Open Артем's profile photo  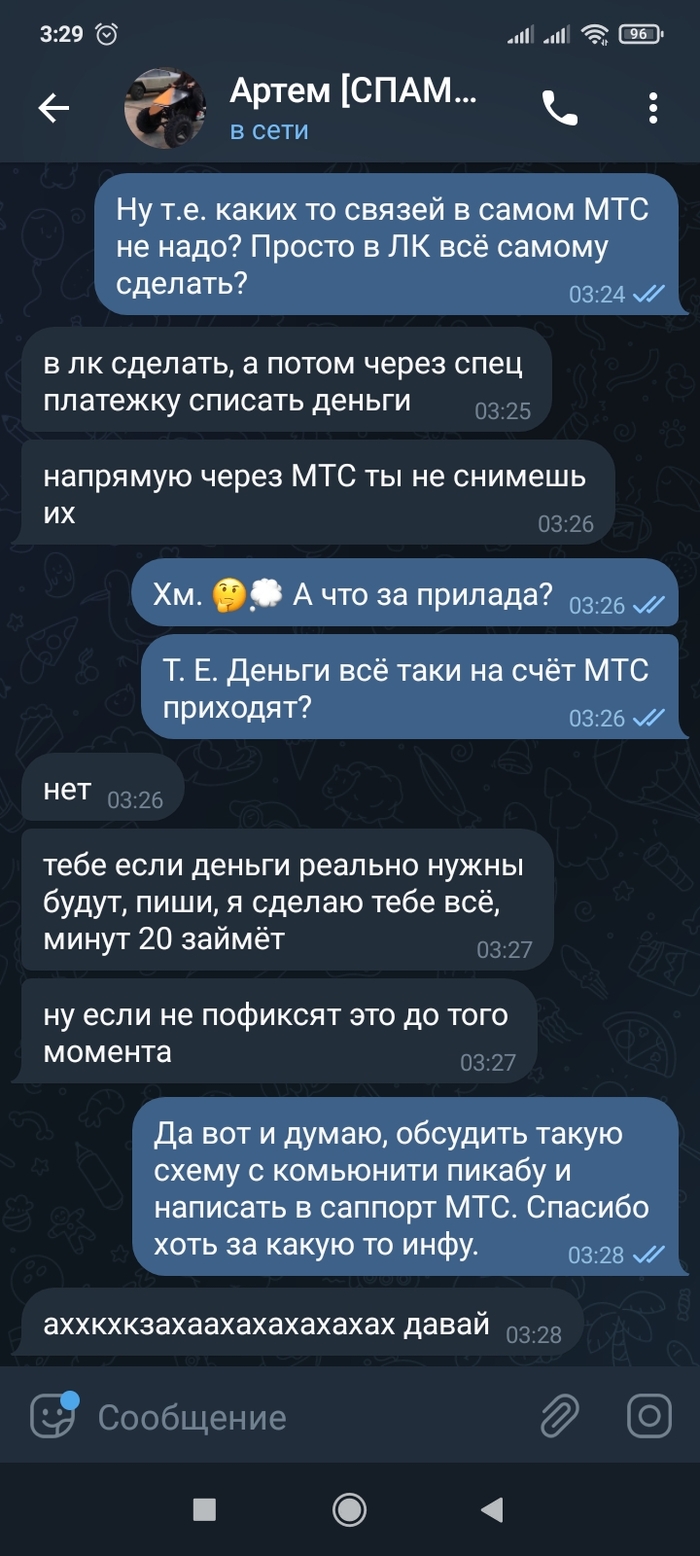164,108
